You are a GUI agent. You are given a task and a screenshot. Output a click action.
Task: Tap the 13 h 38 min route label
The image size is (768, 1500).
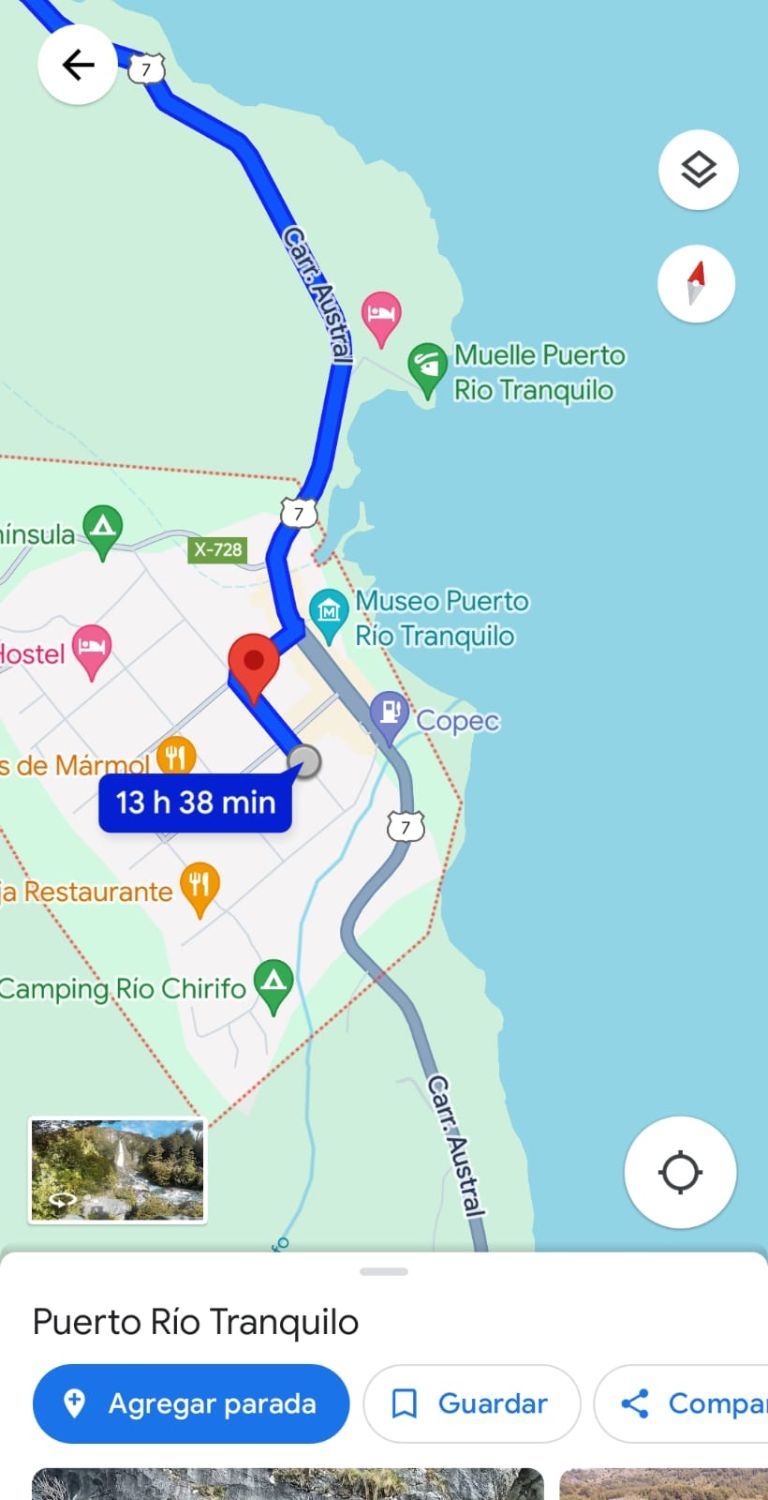click(195, 802)
